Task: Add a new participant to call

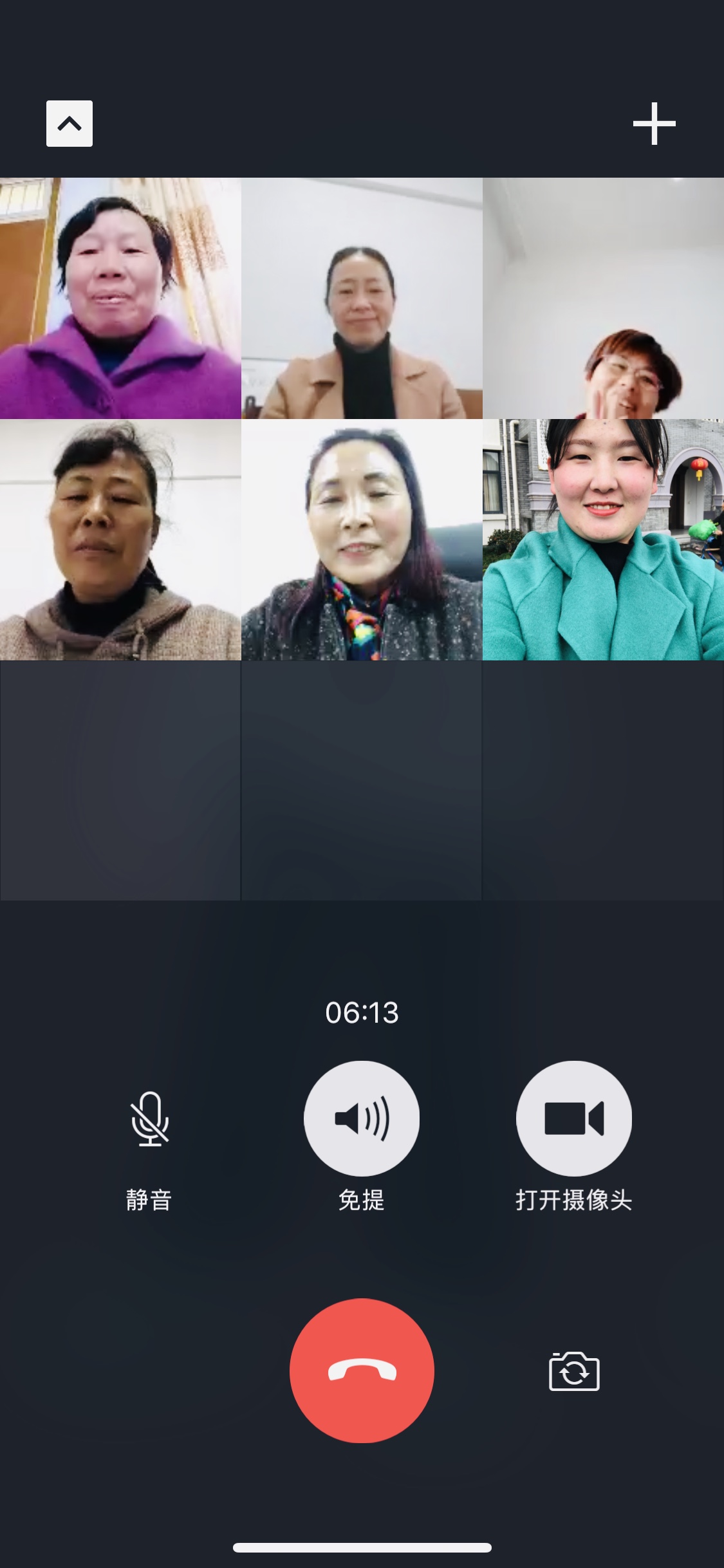Action: (x=654, y=124)
